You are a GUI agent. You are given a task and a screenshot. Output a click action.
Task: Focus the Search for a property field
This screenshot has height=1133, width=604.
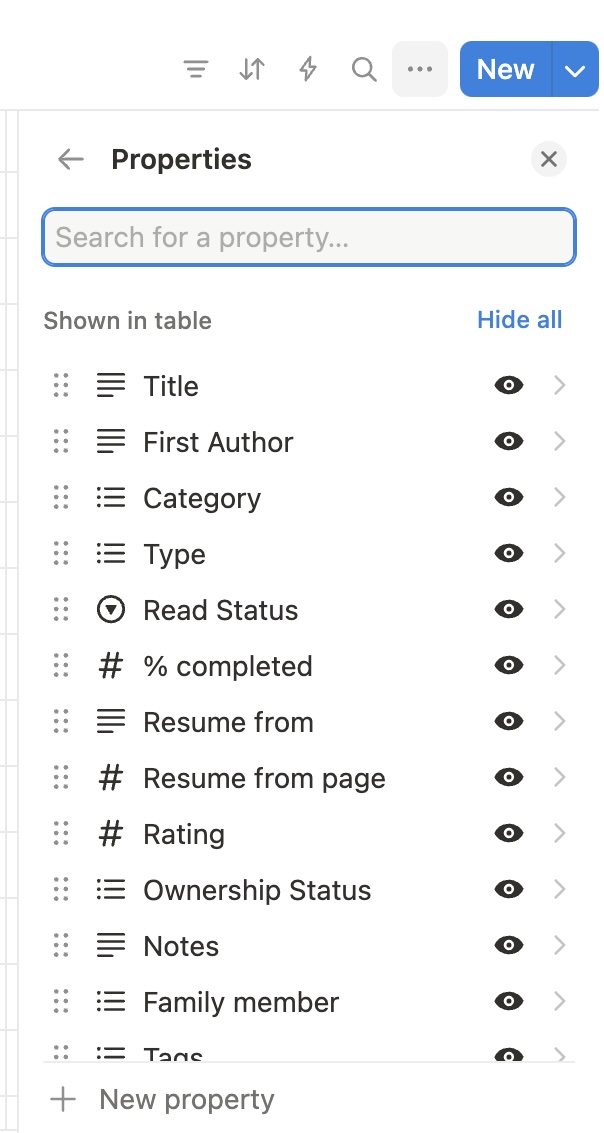(x=309, y=237)
